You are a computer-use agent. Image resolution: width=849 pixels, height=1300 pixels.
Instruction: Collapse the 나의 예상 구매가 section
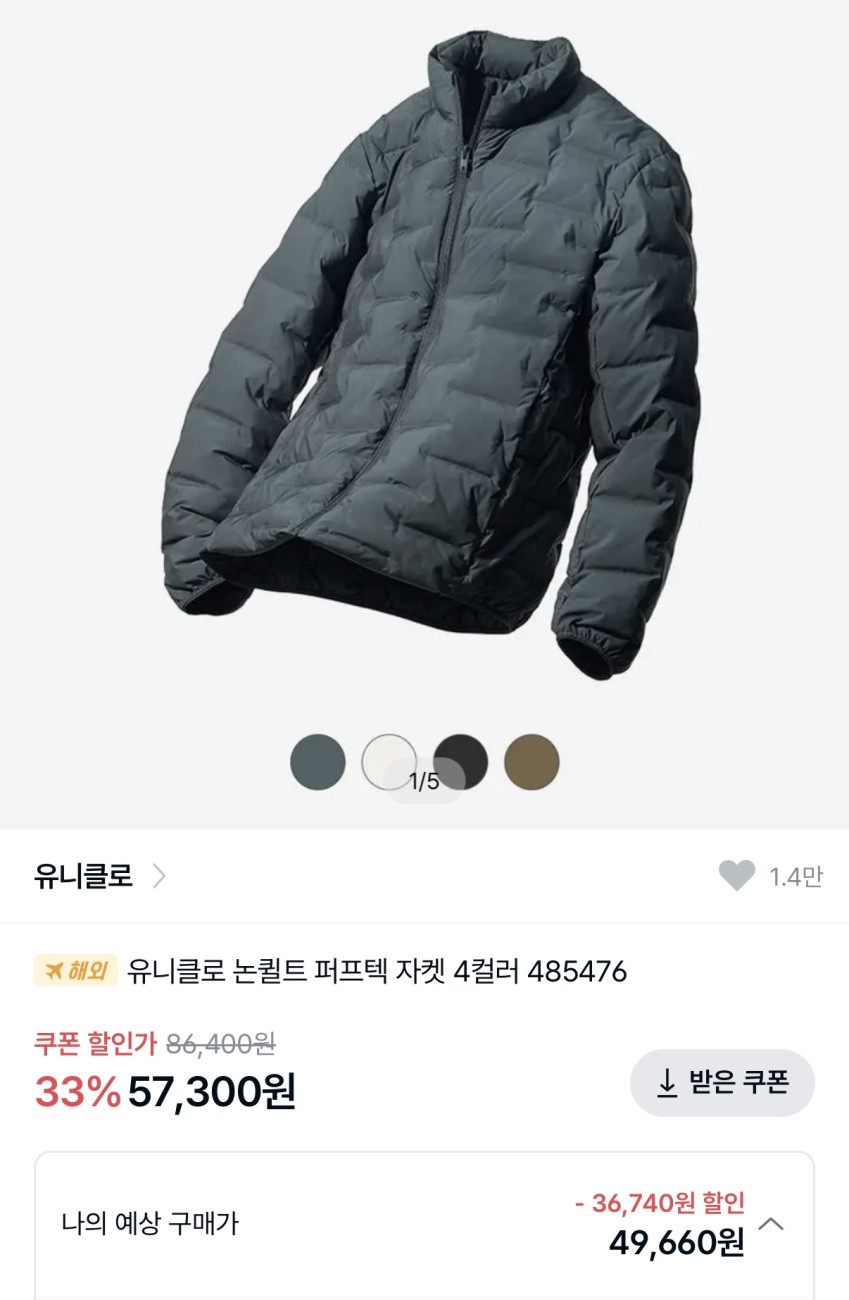tap(771, 1224)
